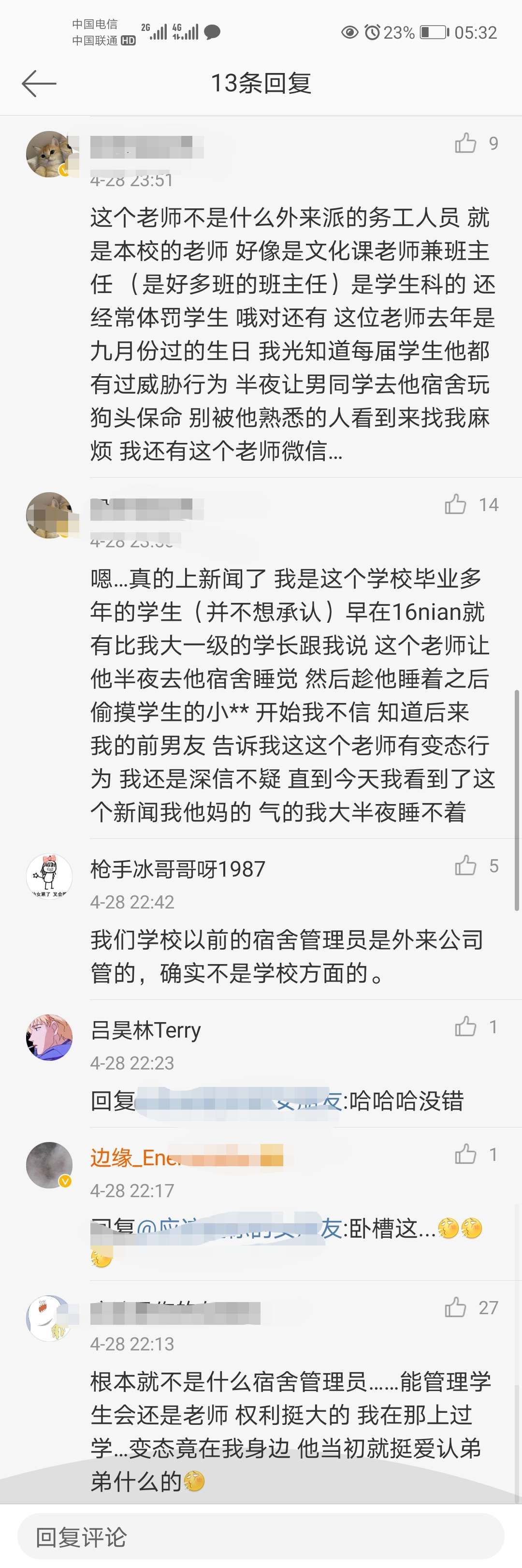Screen dimensions: 522x1568
Task: Tap the 回复评论 input field
Action: [261, 1538]
